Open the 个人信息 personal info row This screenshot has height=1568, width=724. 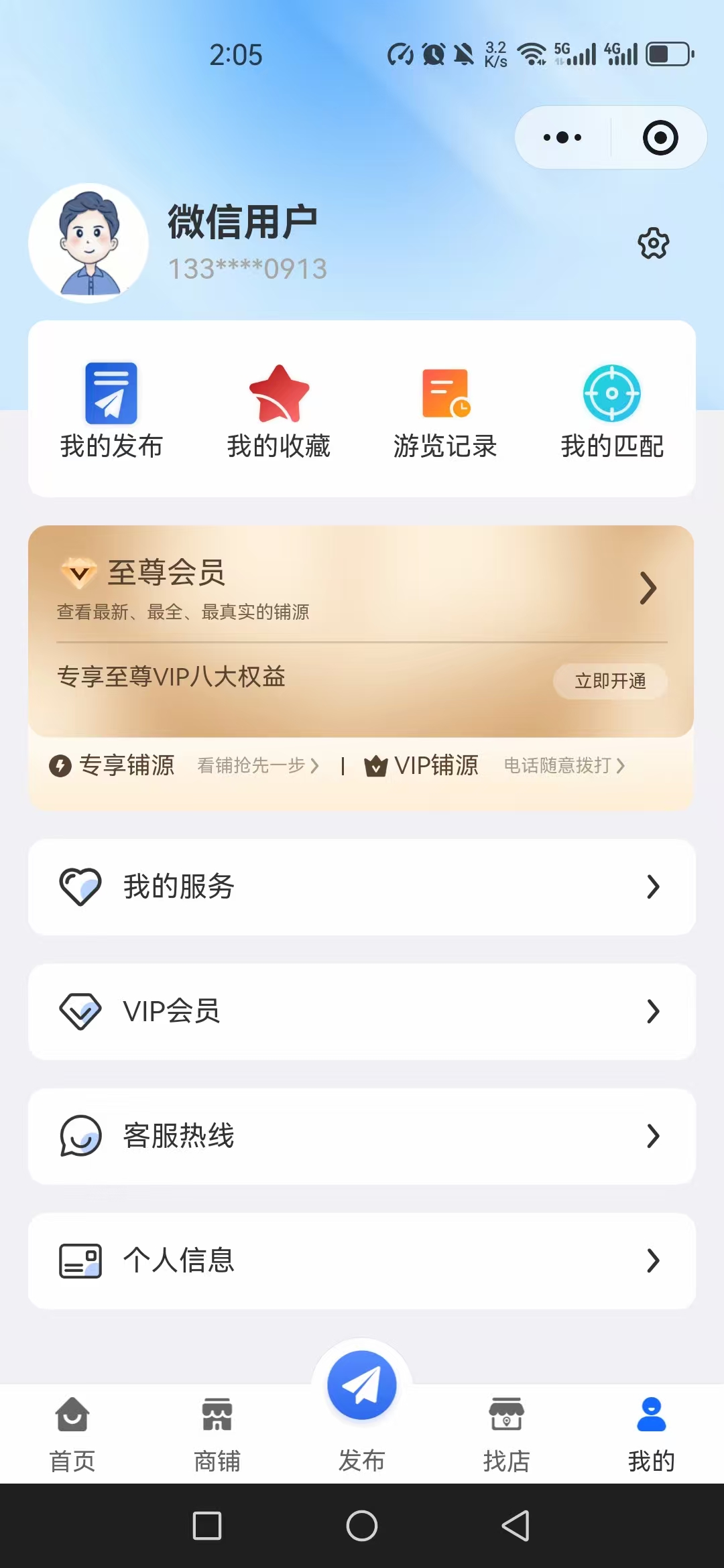click(362, 1260)
